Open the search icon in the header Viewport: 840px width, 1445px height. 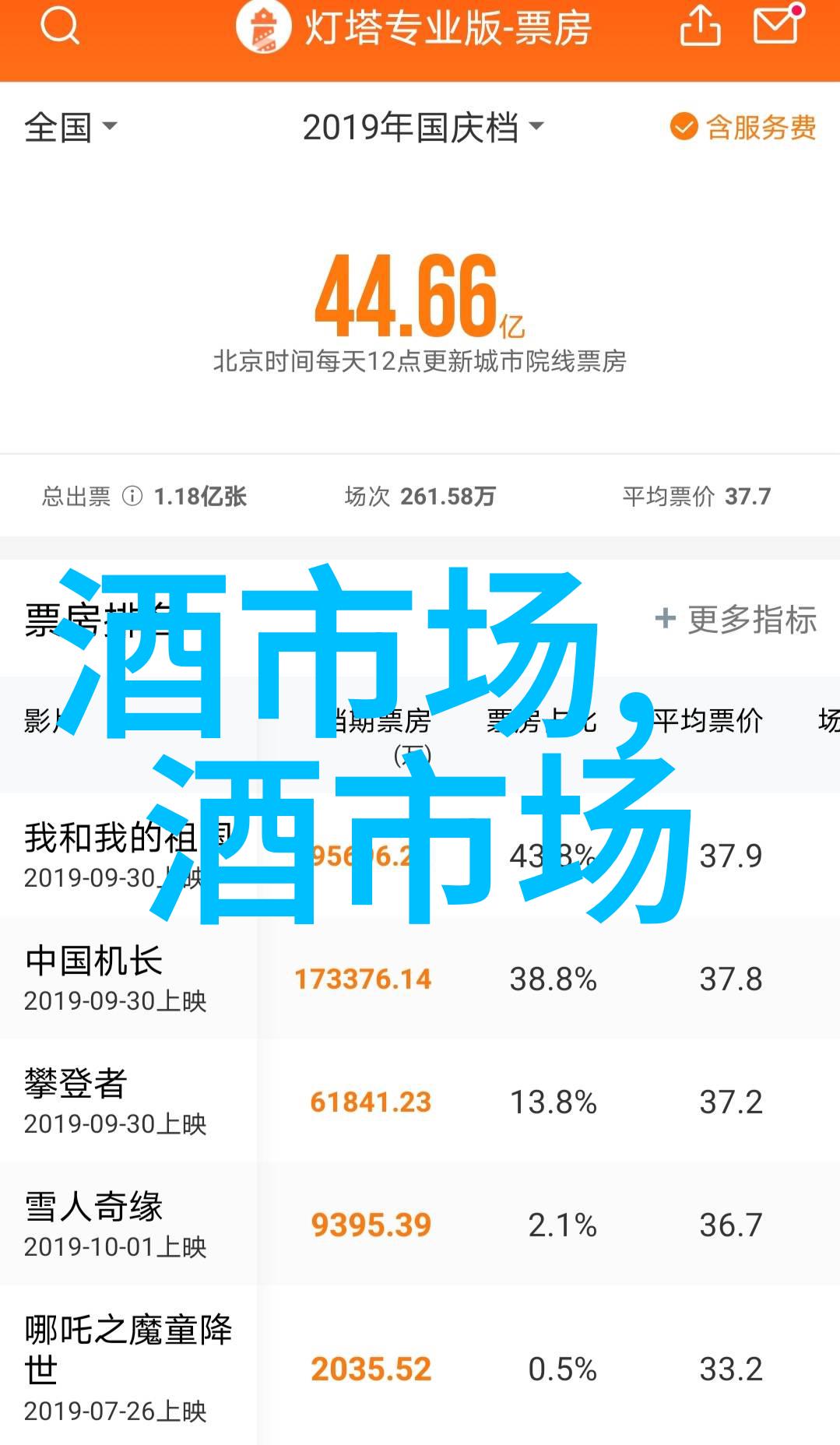pos(59,27)
